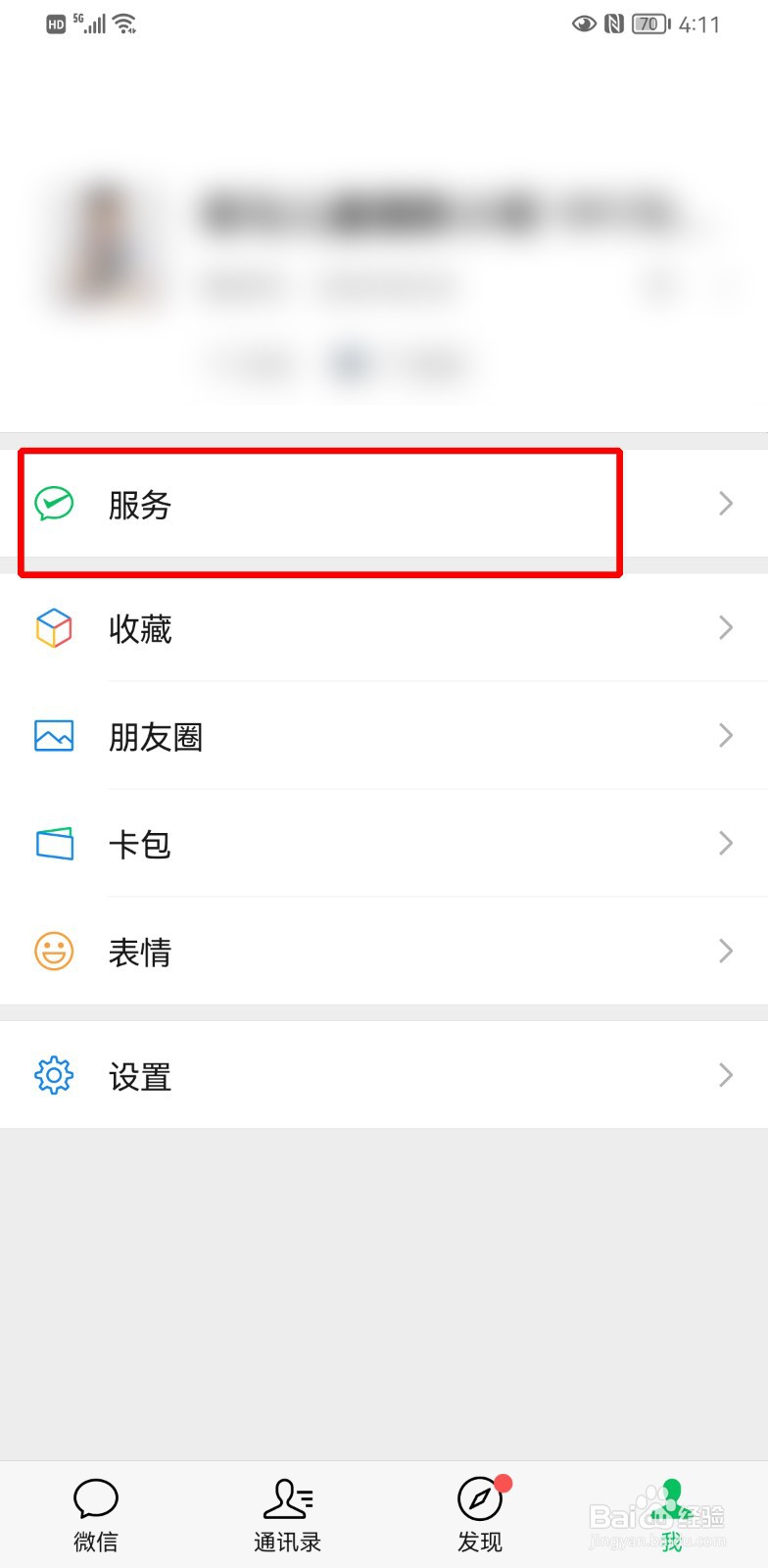Tap the NFC status bar icon
The width and height of the screenshot is (768, 1568).
616,24
